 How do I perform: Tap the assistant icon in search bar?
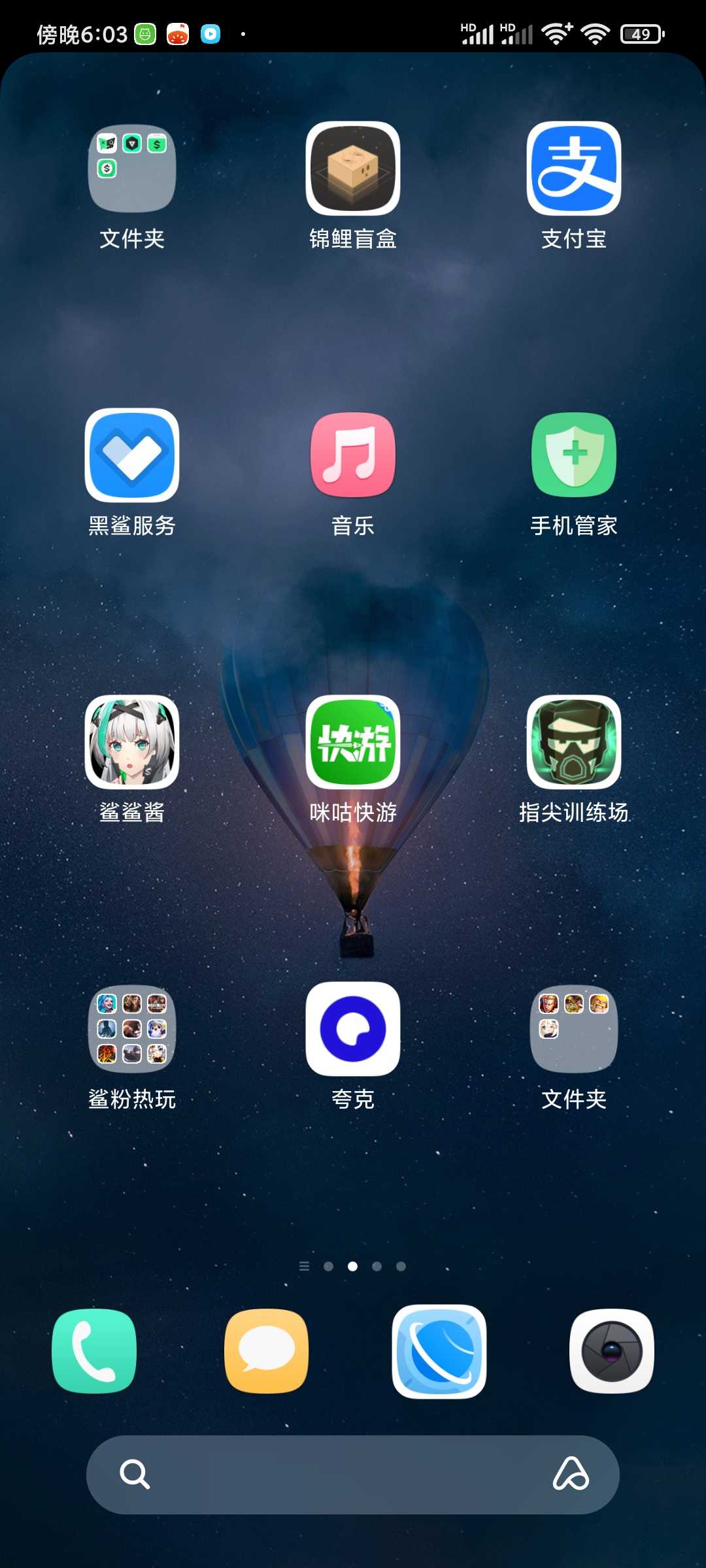click(x=571, y=1475)
